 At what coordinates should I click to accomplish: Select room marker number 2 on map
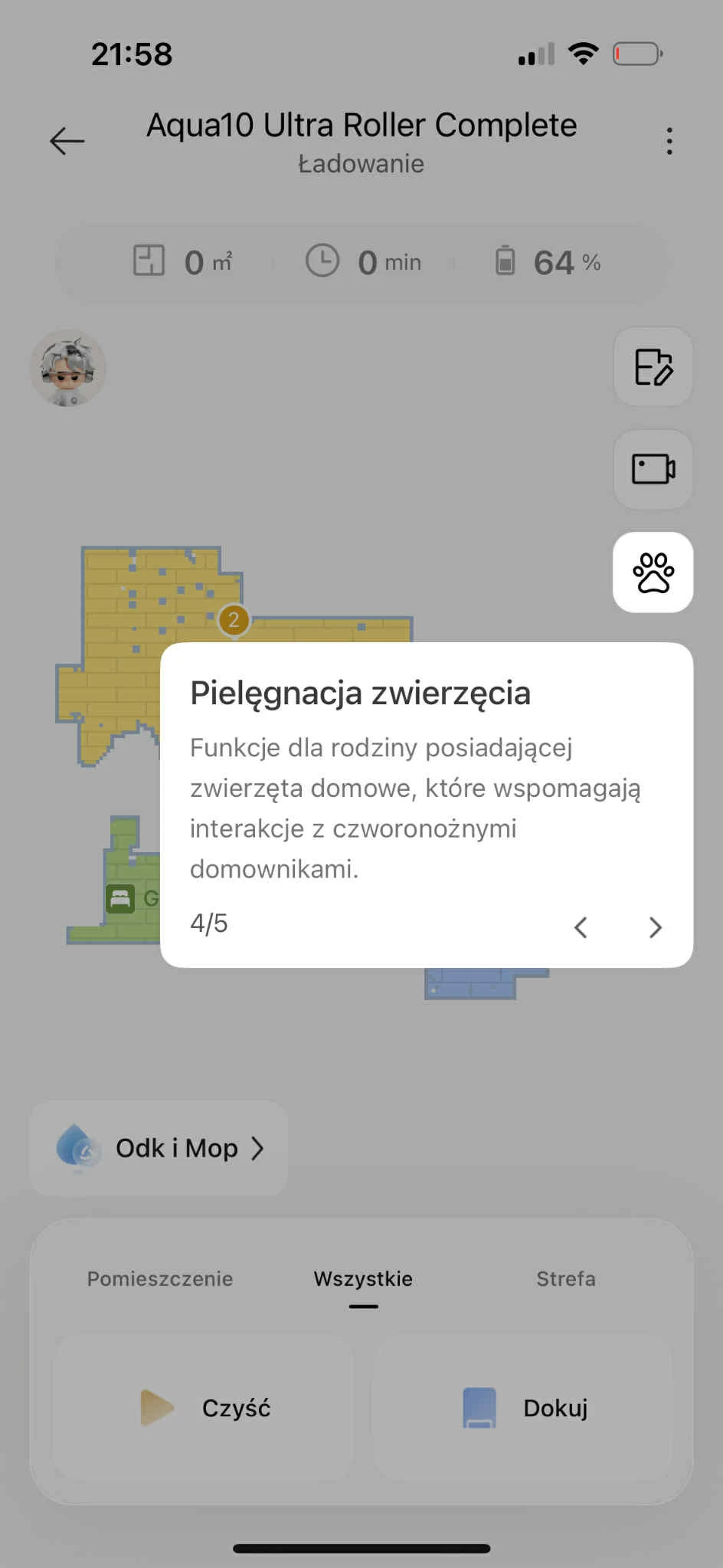234,619
